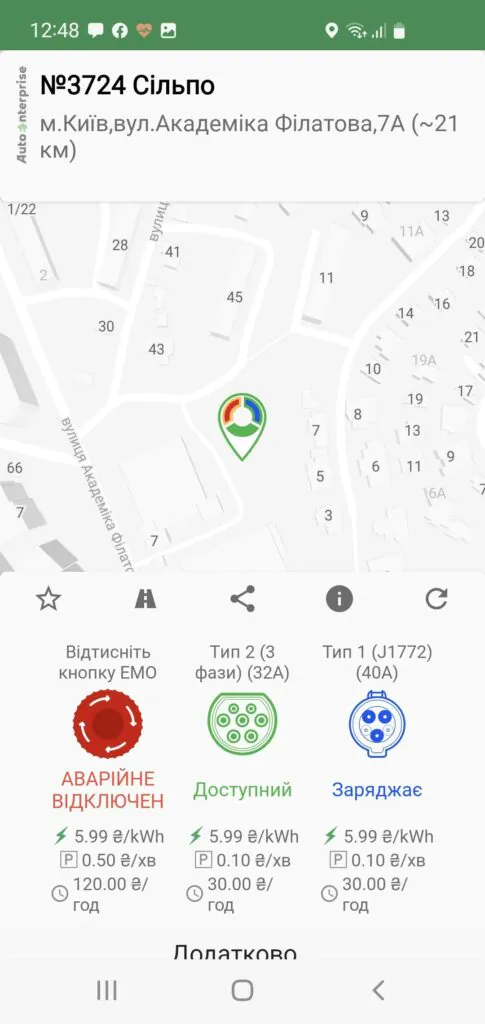Open the station info icon
Screen dimensions: 485x1024
pos(339,599)
